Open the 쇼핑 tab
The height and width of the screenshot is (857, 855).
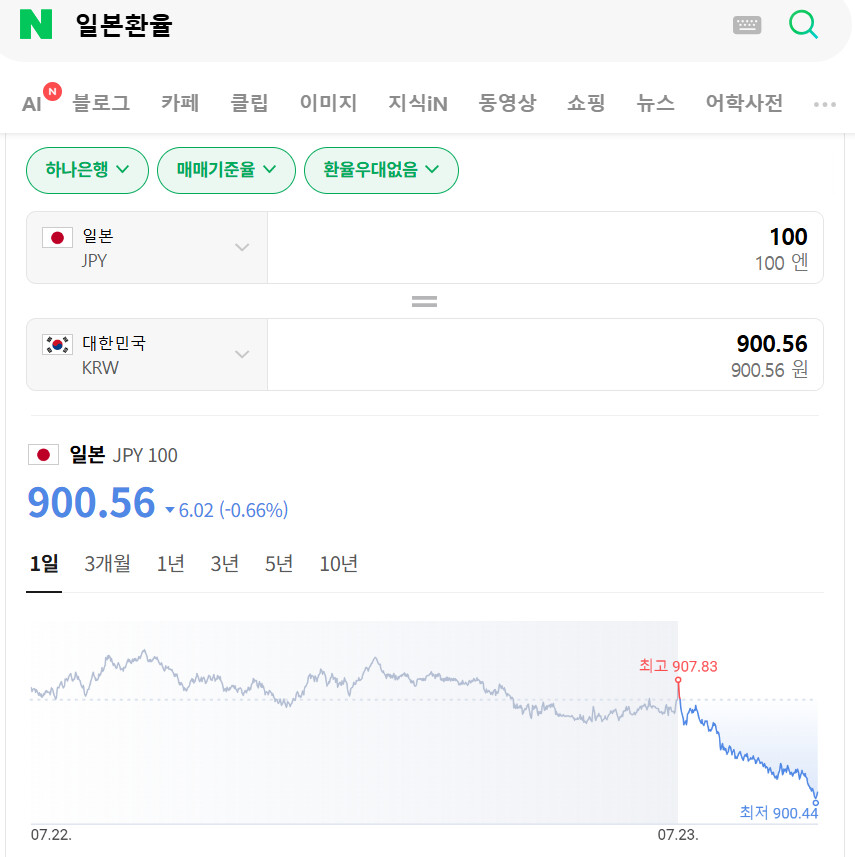585,103
